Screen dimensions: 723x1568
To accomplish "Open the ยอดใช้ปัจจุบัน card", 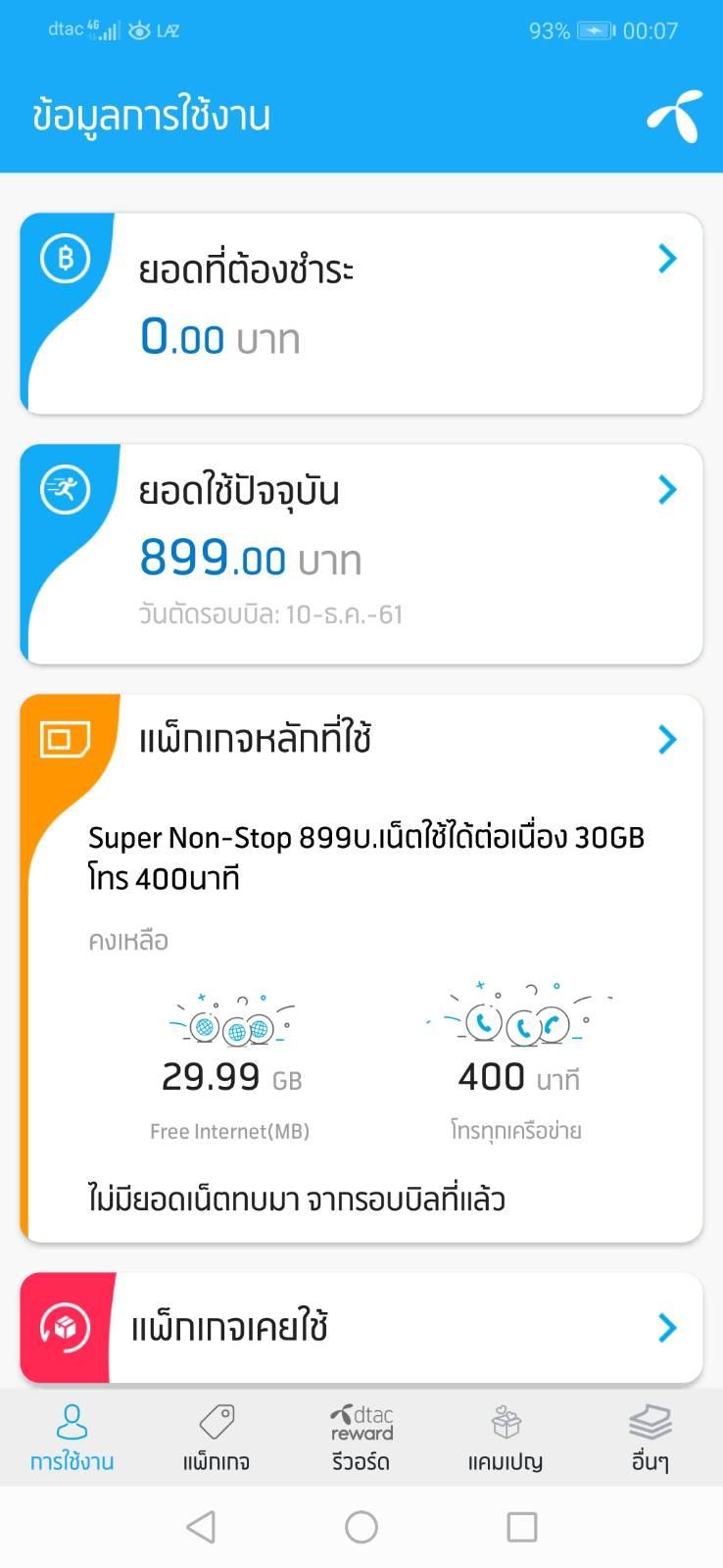I will coord(361,554).
